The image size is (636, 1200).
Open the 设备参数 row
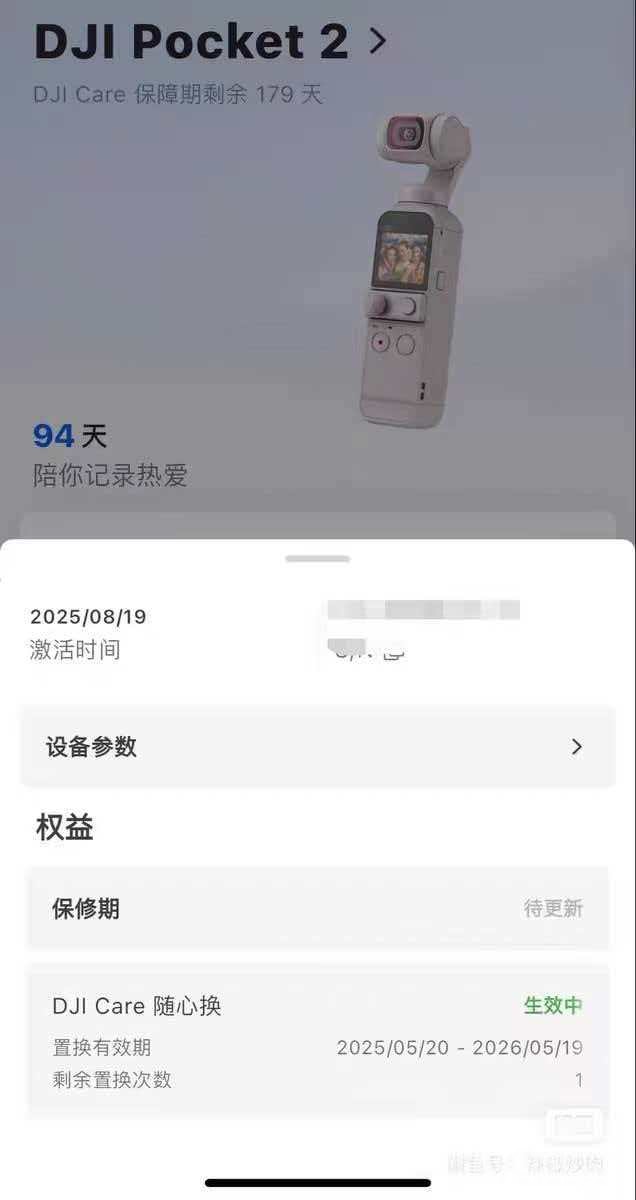(x=317, y=747)
